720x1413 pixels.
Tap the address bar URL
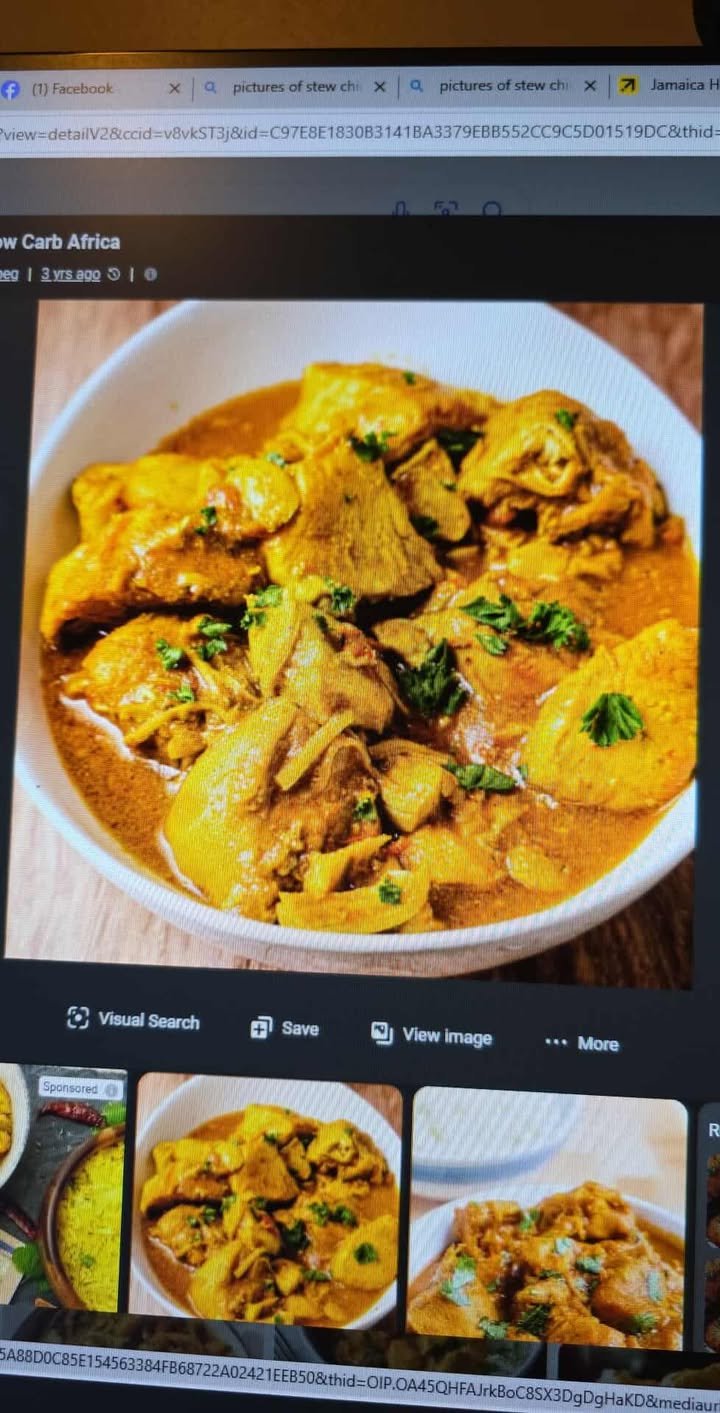click(x=360, y=132)
